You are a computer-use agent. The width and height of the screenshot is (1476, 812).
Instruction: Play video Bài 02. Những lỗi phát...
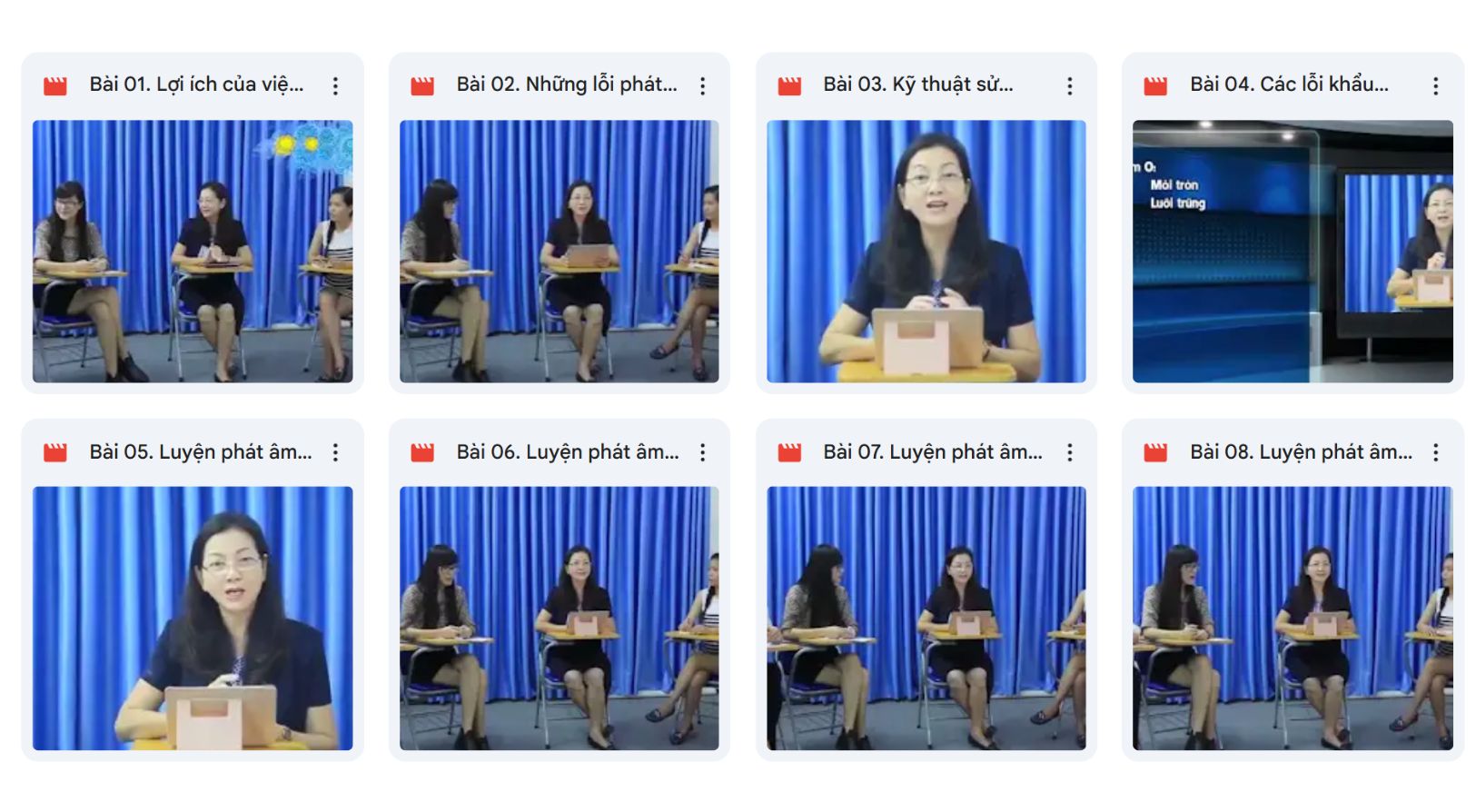(560, 251)
